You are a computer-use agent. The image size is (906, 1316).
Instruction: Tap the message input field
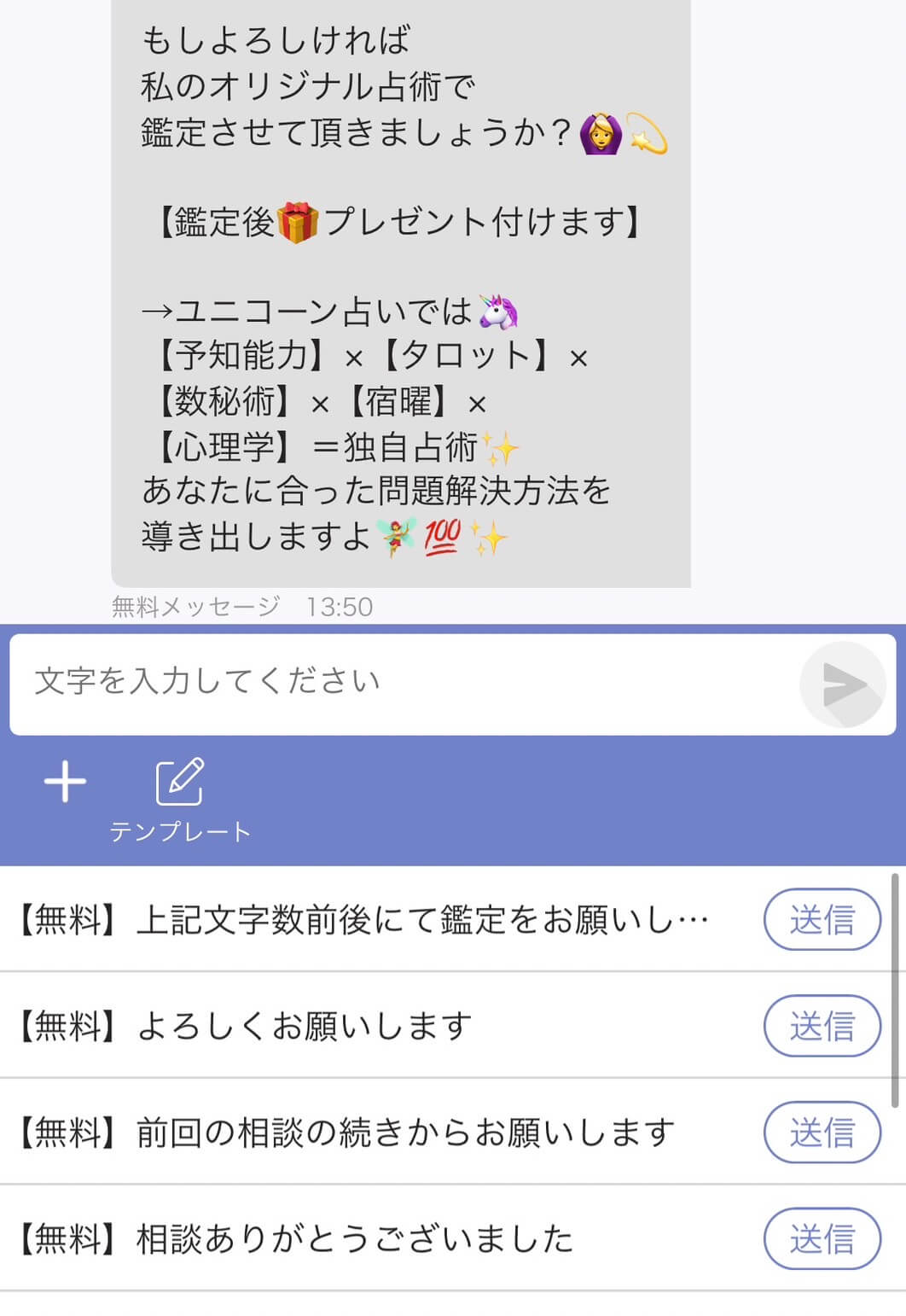tap(401, 683)
